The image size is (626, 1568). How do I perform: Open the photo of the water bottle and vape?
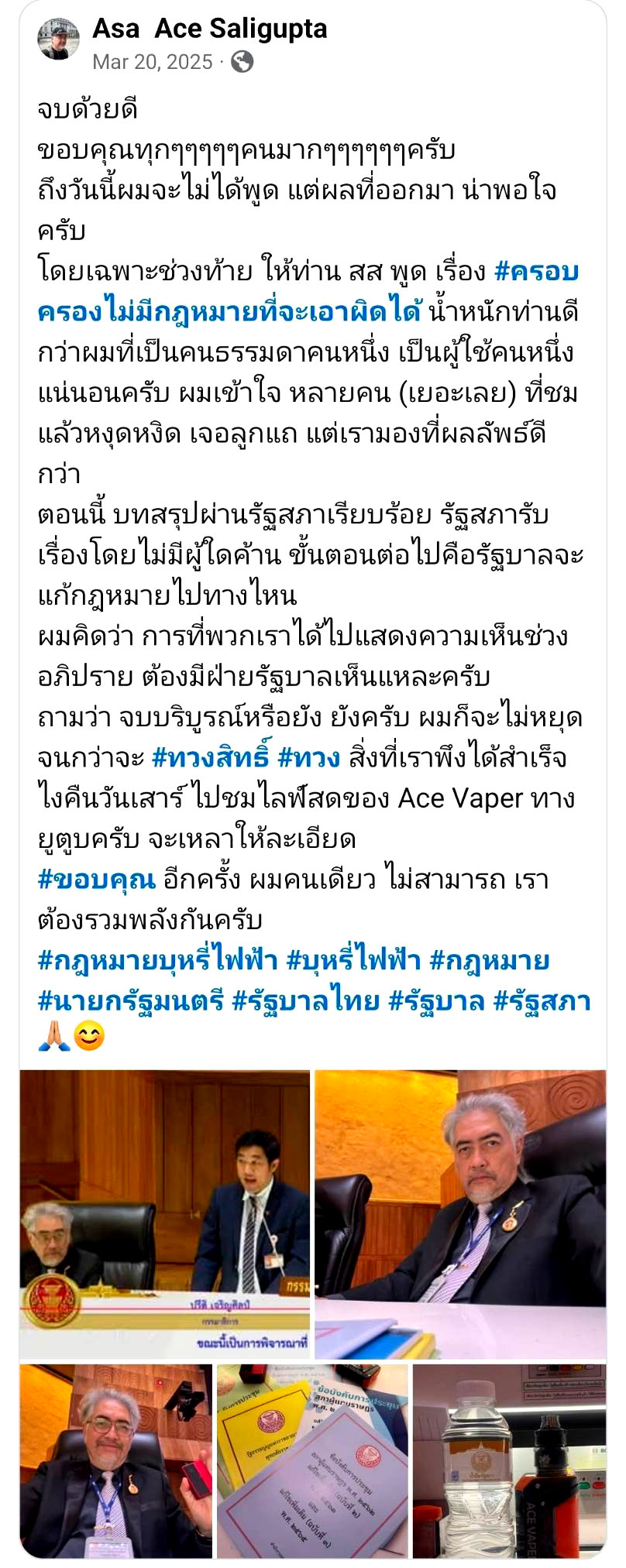(509, 1460)
